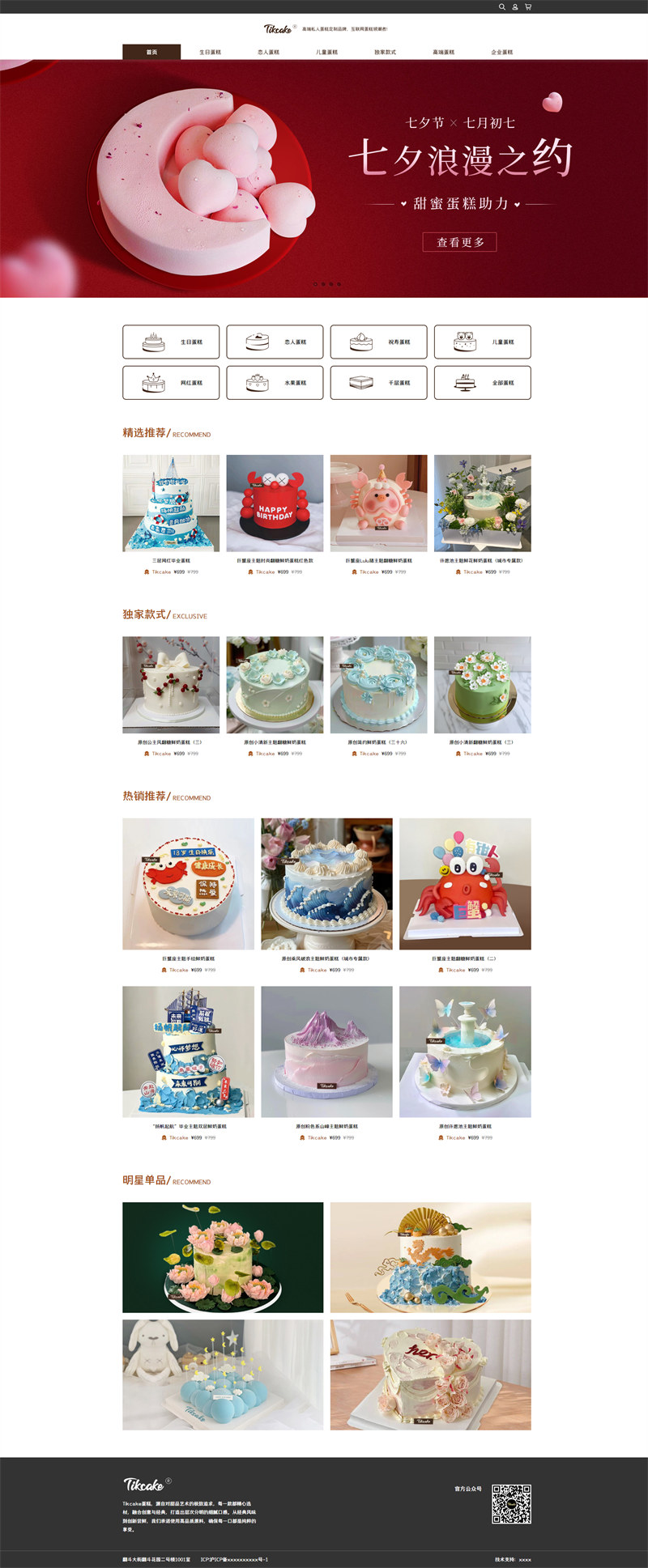
Task: Select the 网红蛋糕 category button
Action: coord(171,383)
